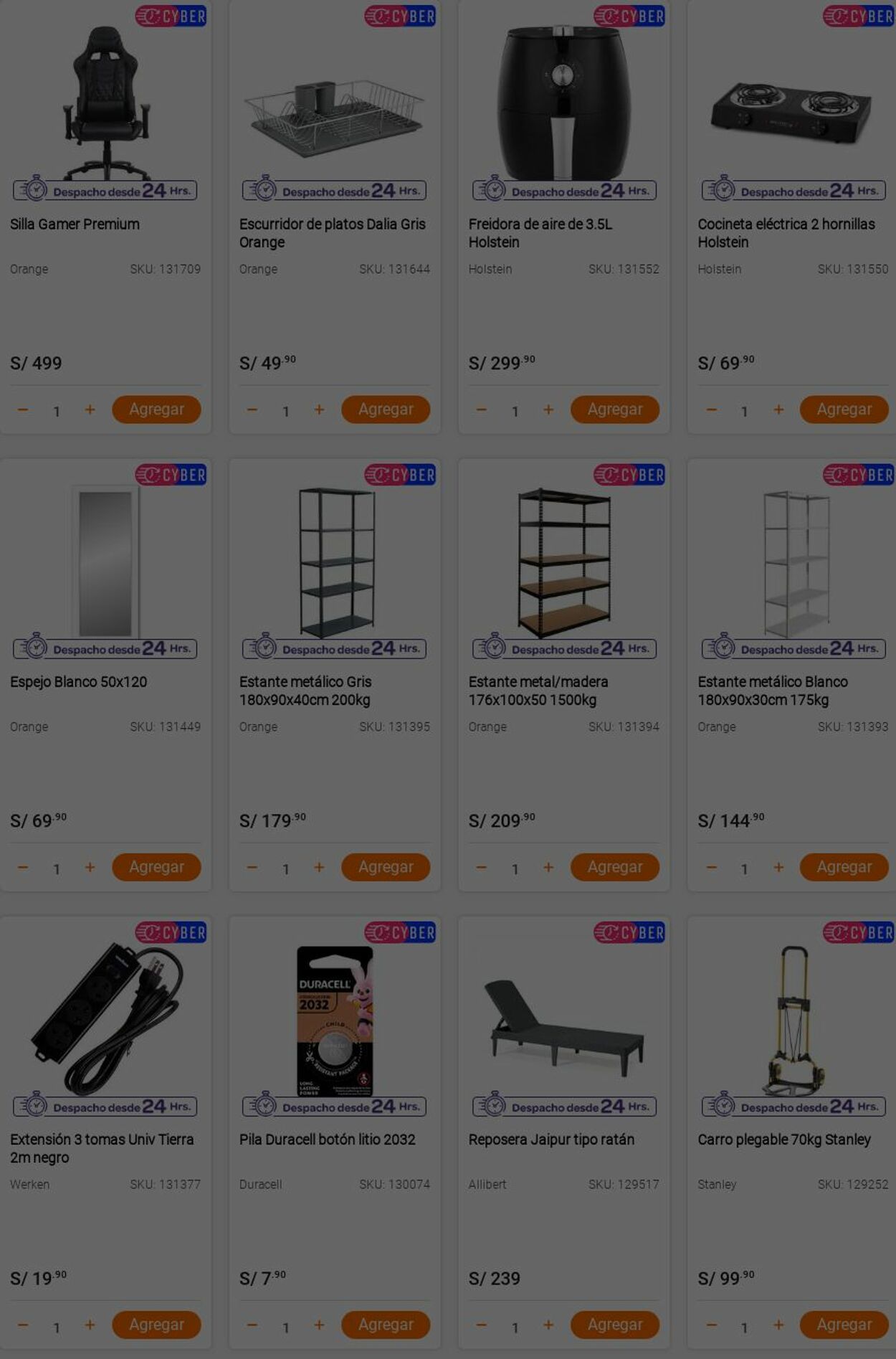Add Carro plegable 70kg Stanley to cart

point(844,1325)
